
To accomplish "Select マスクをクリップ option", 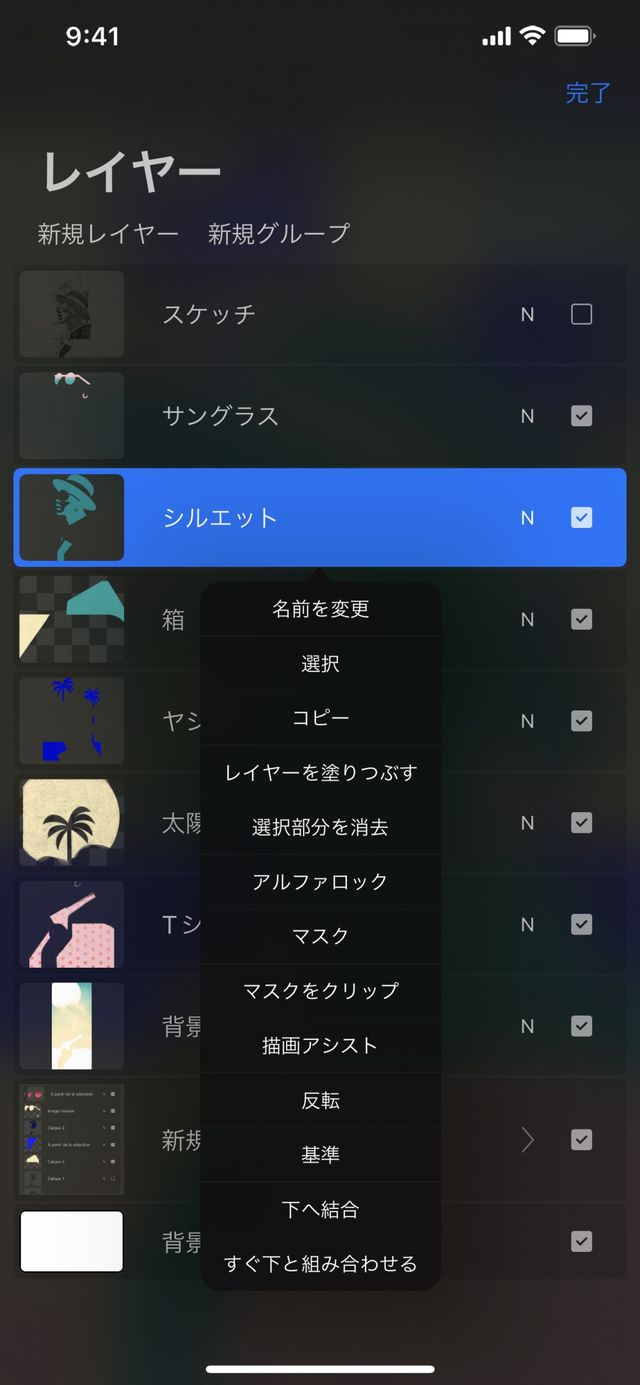I will click(x=320, y=991).
